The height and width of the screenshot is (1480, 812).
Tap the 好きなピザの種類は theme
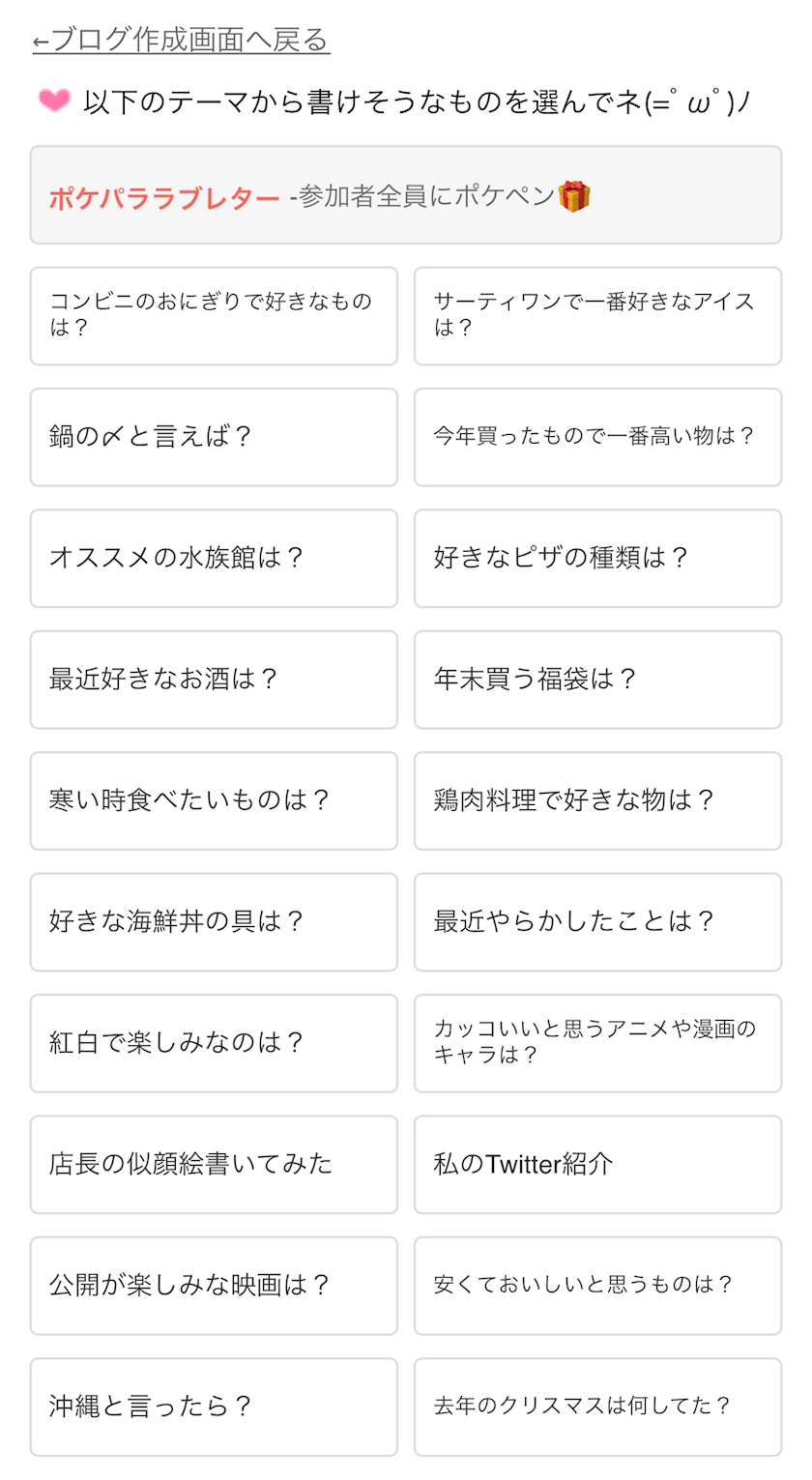[x=597, y=559]
